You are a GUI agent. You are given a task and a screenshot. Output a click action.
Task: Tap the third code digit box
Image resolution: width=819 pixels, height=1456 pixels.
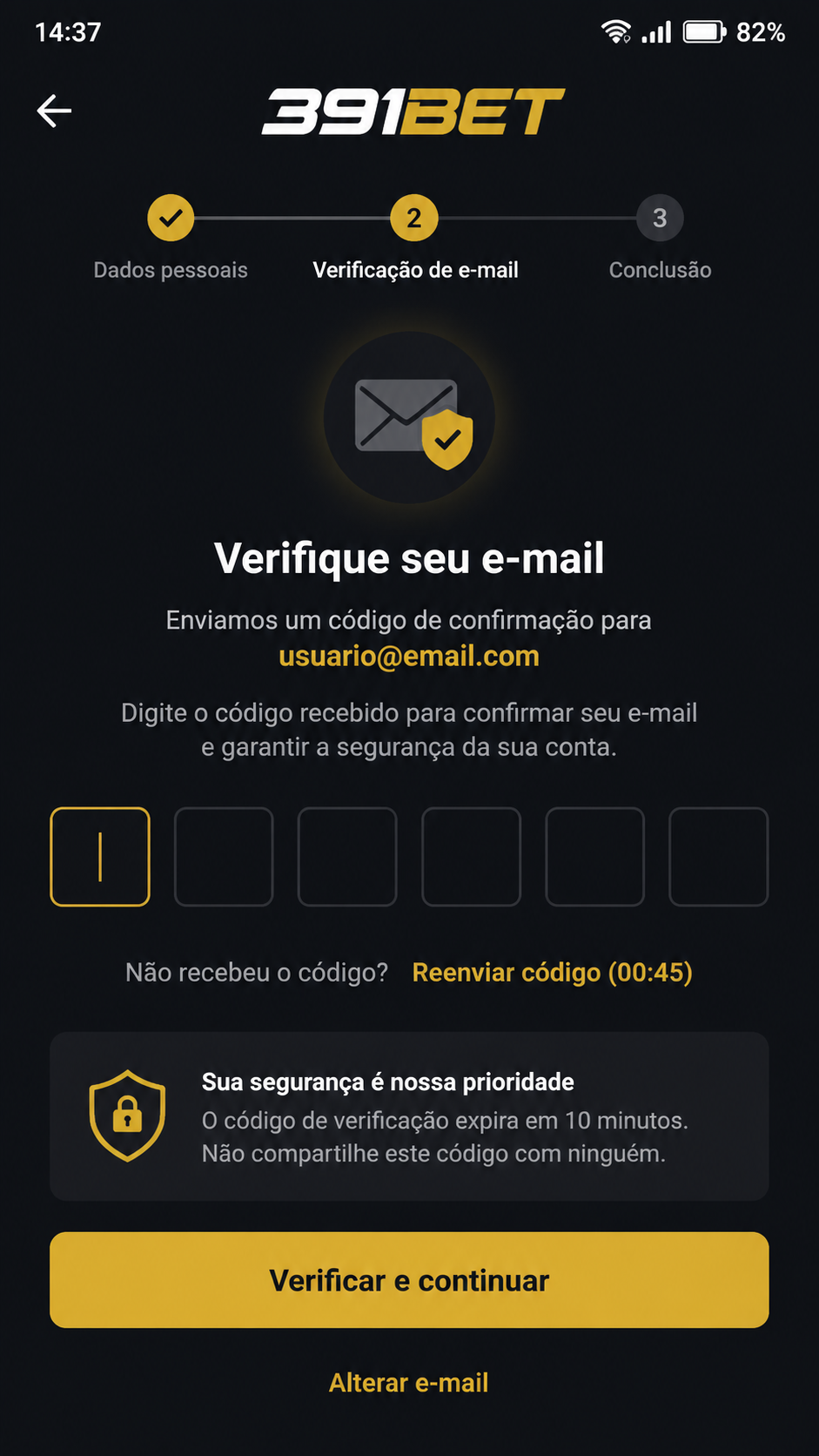pyautogui.click(x=347, y=857)
